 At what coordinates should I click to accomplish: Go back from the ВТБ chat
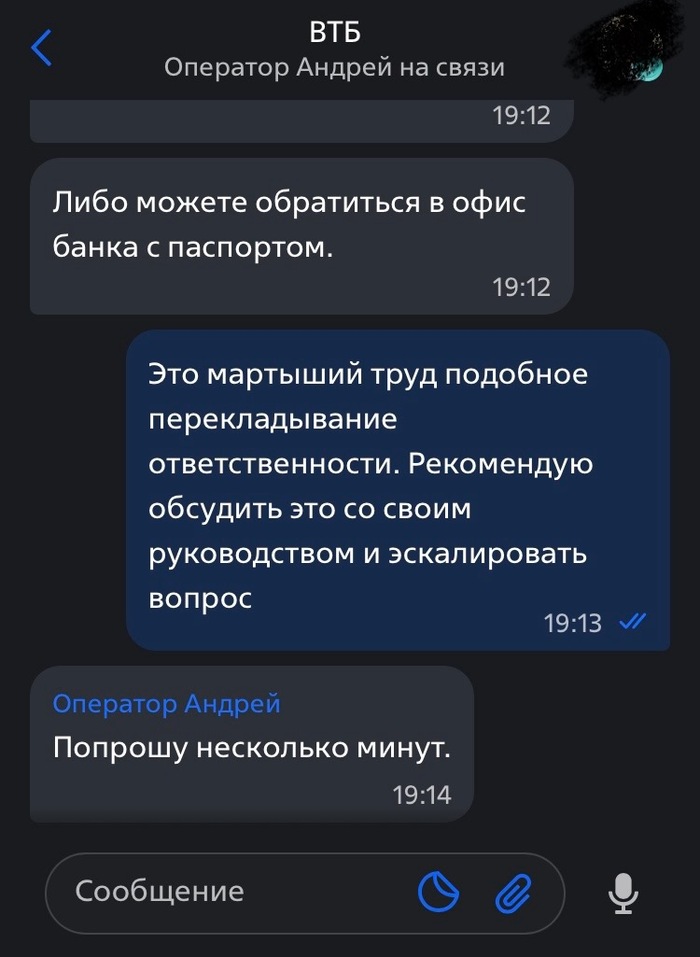42,48
